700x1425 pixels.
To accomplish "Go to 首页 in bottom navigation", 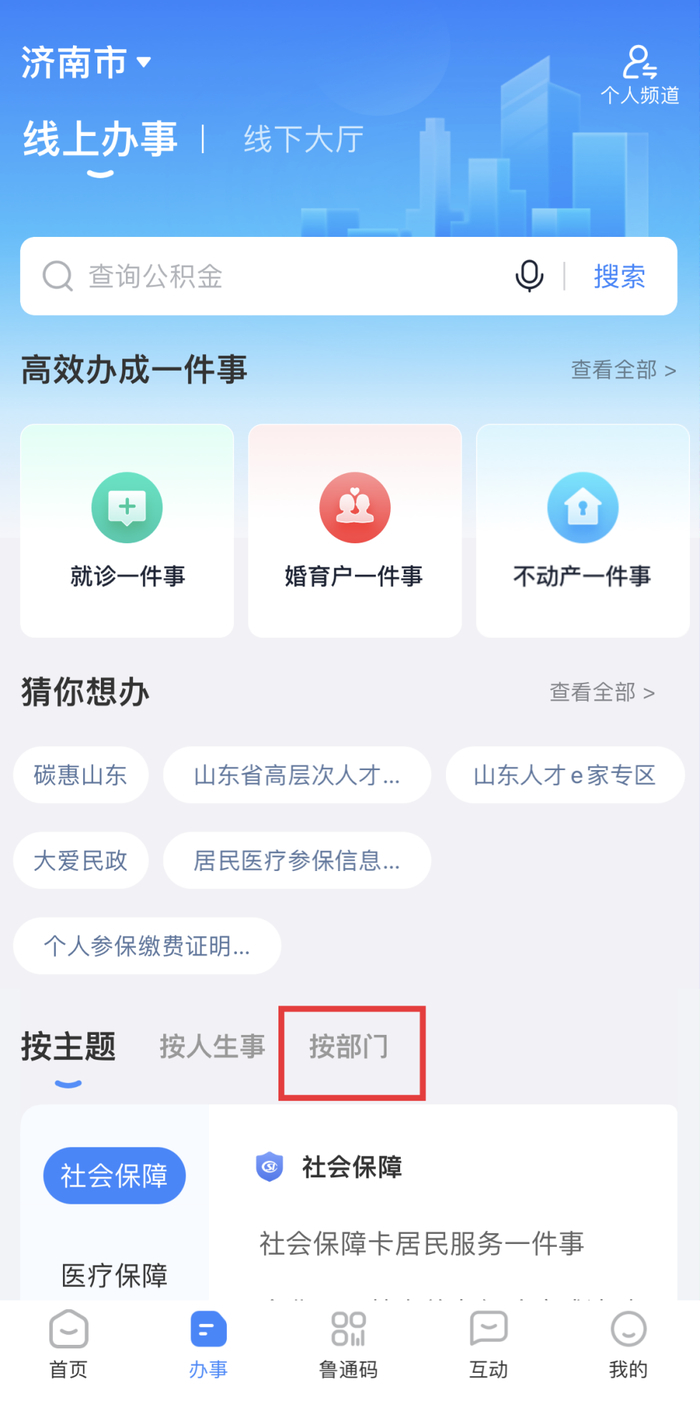I will 69,1344.
